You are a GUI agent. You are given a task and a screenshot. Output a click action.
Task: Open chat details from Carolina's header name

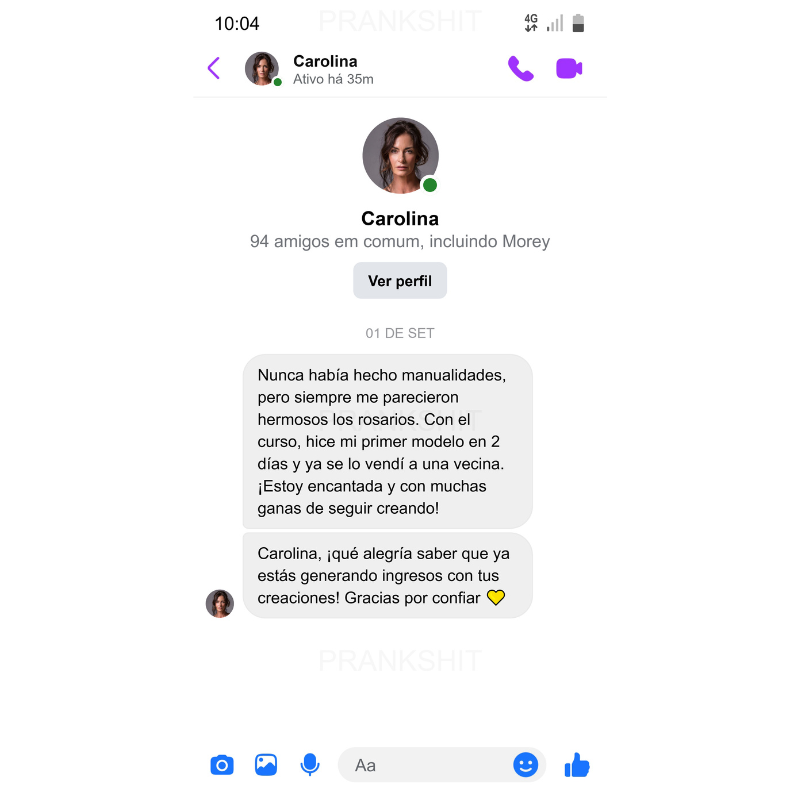tap(325, 62)
